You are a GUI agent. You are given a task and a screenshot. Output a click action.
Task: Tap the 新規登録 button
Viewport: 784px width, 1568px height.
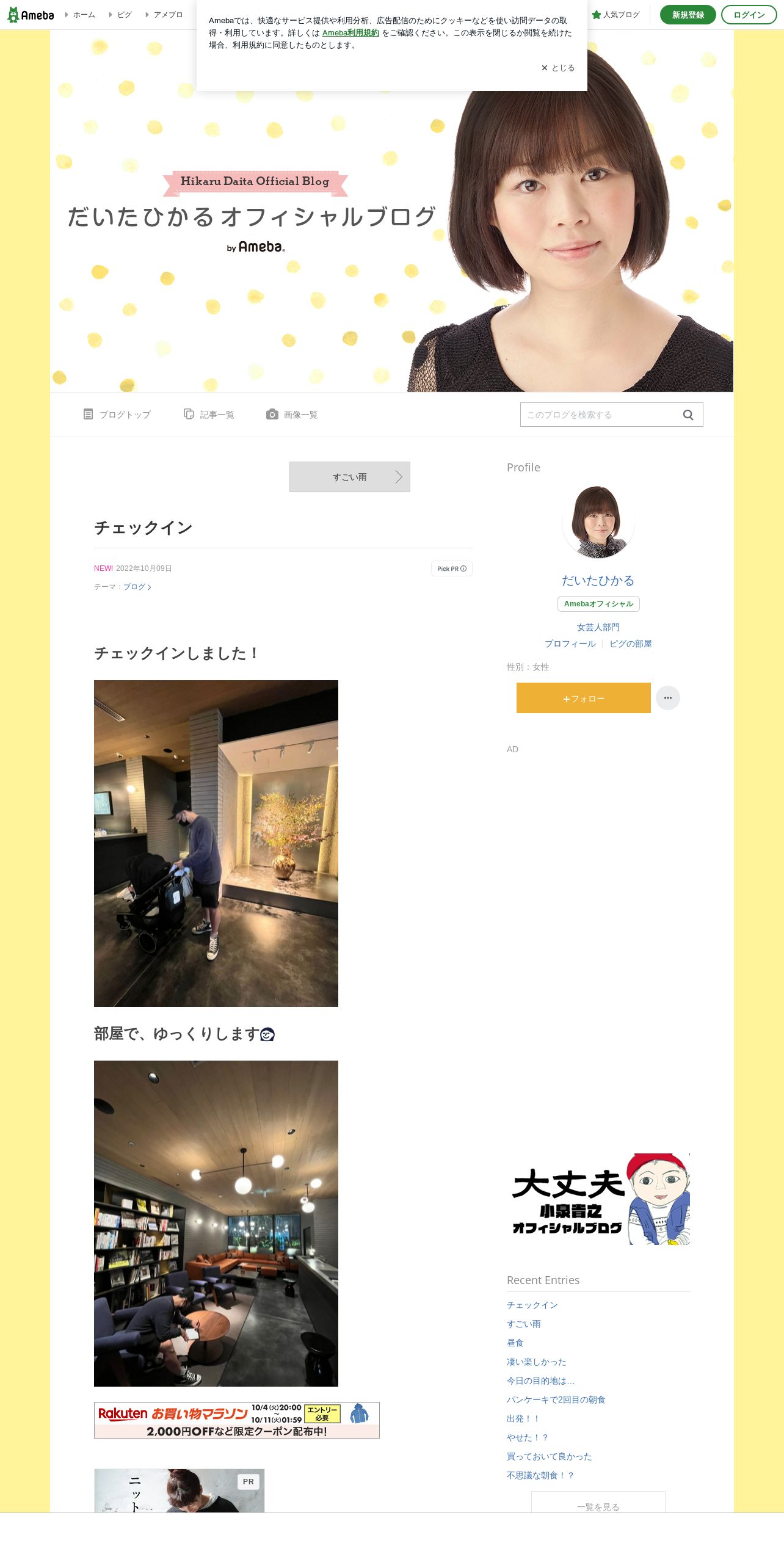pos(688,15)
